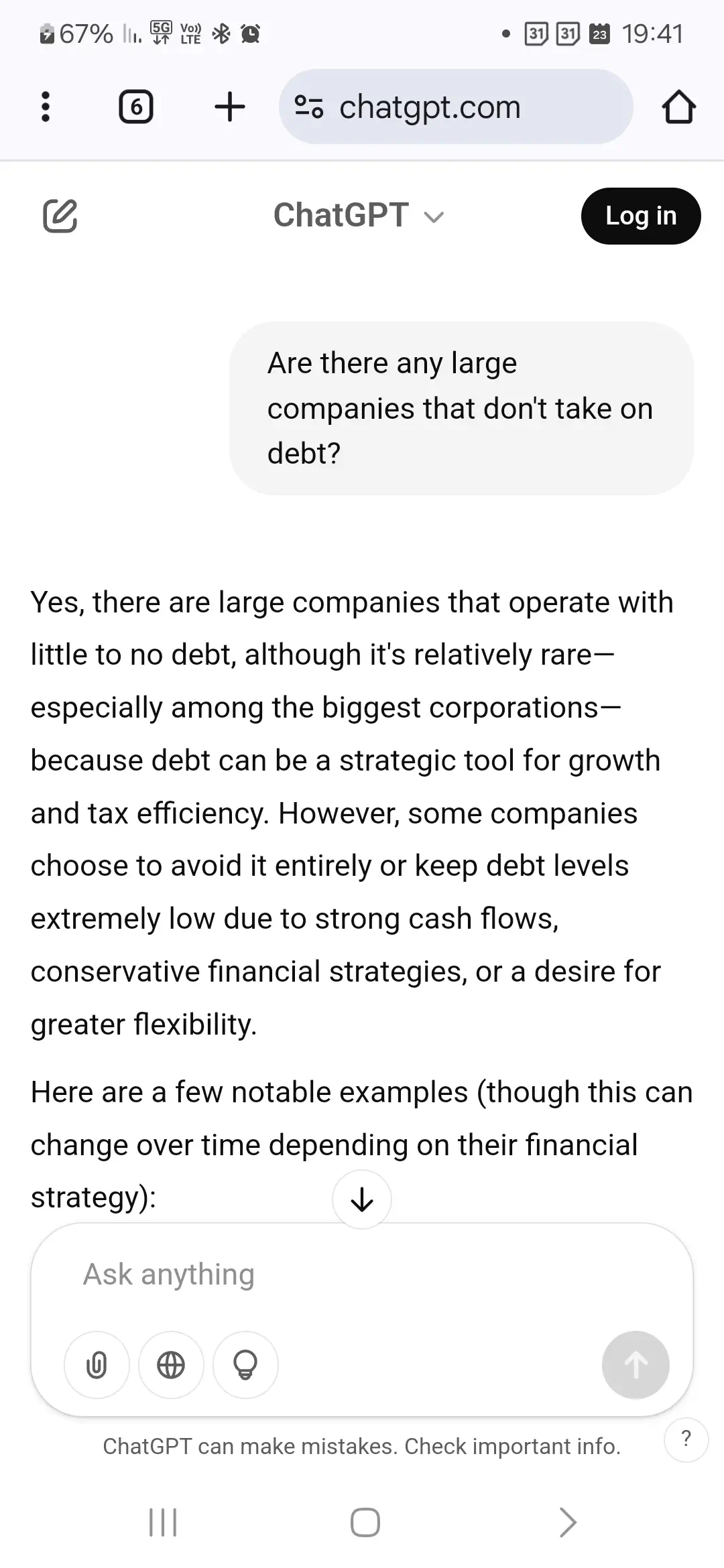The width and height of the screenshot is (724, 1568).
Task: Send the message with the up arrow
Action: click(x=636, y=1365)
